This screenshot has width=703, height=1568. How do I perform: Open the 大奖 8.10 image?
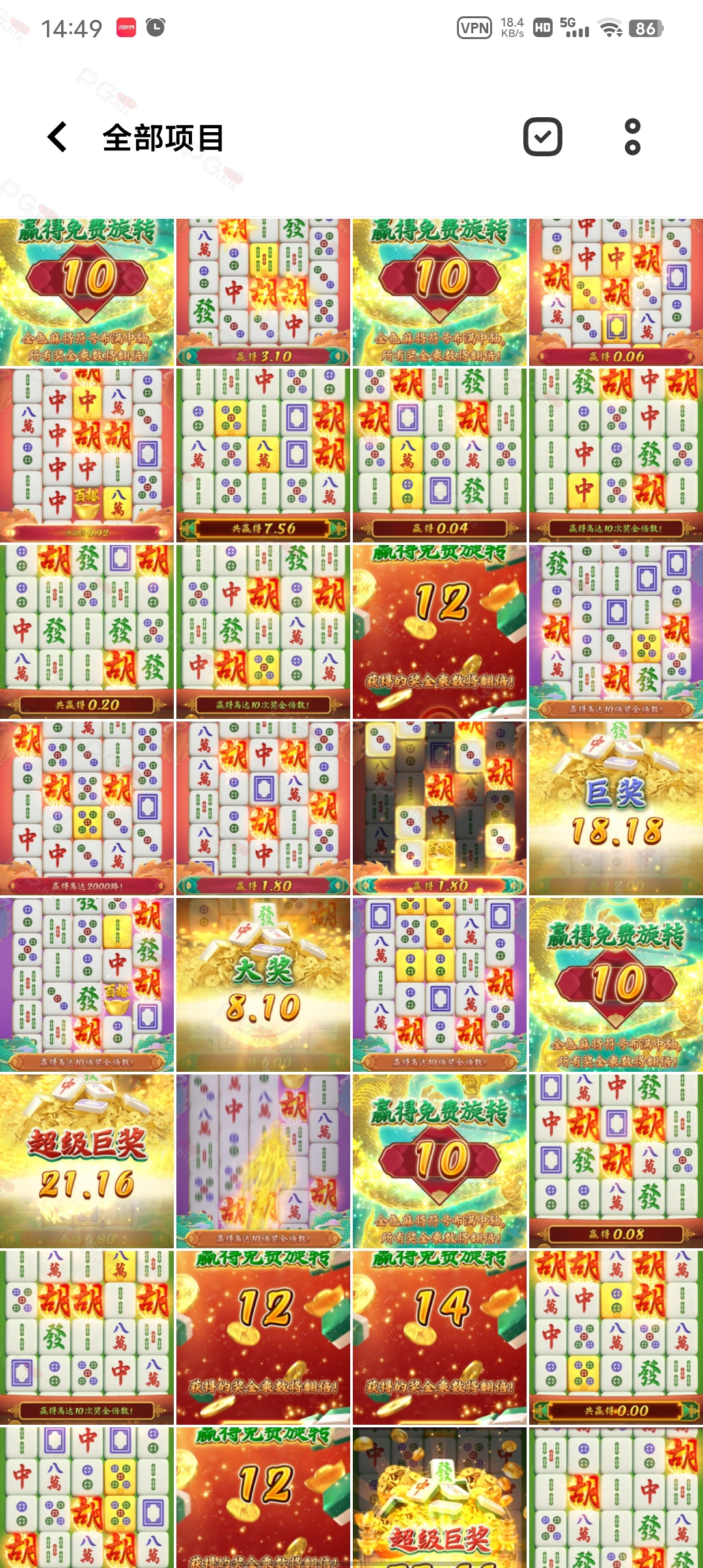(x=263, y=985)
